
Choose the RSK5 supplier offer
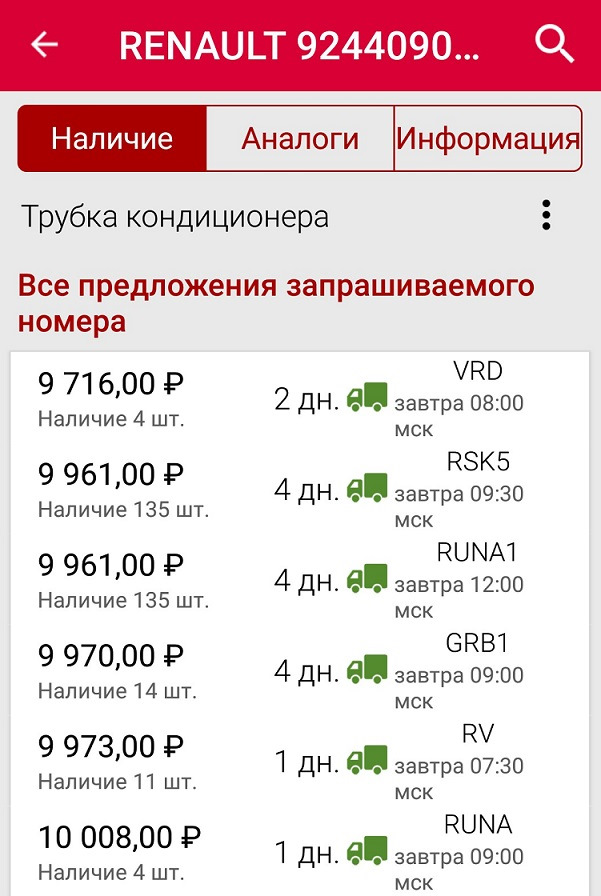(300, 489)
